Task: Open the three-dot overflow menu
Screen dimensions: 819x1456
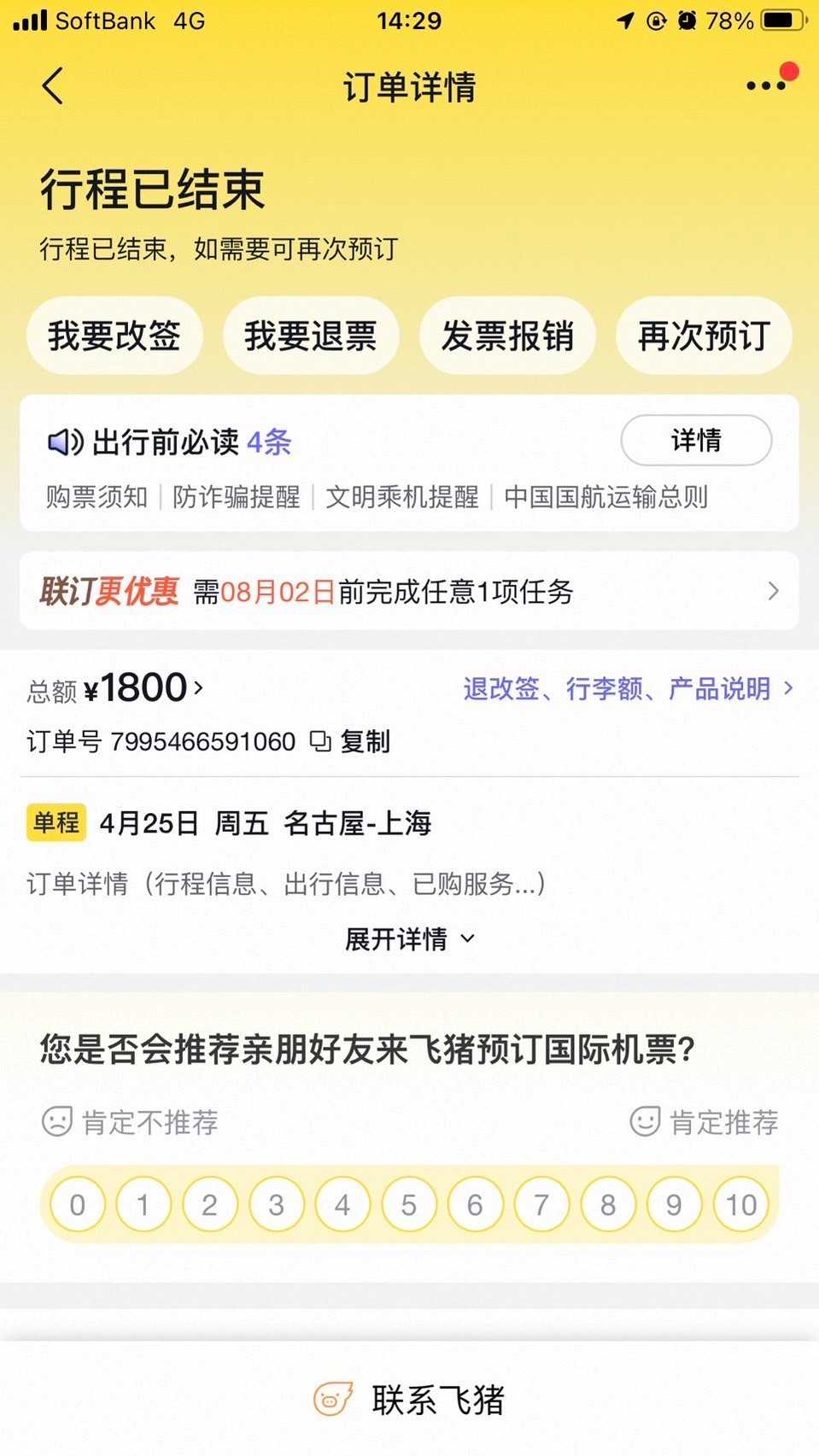Action: 766,85
